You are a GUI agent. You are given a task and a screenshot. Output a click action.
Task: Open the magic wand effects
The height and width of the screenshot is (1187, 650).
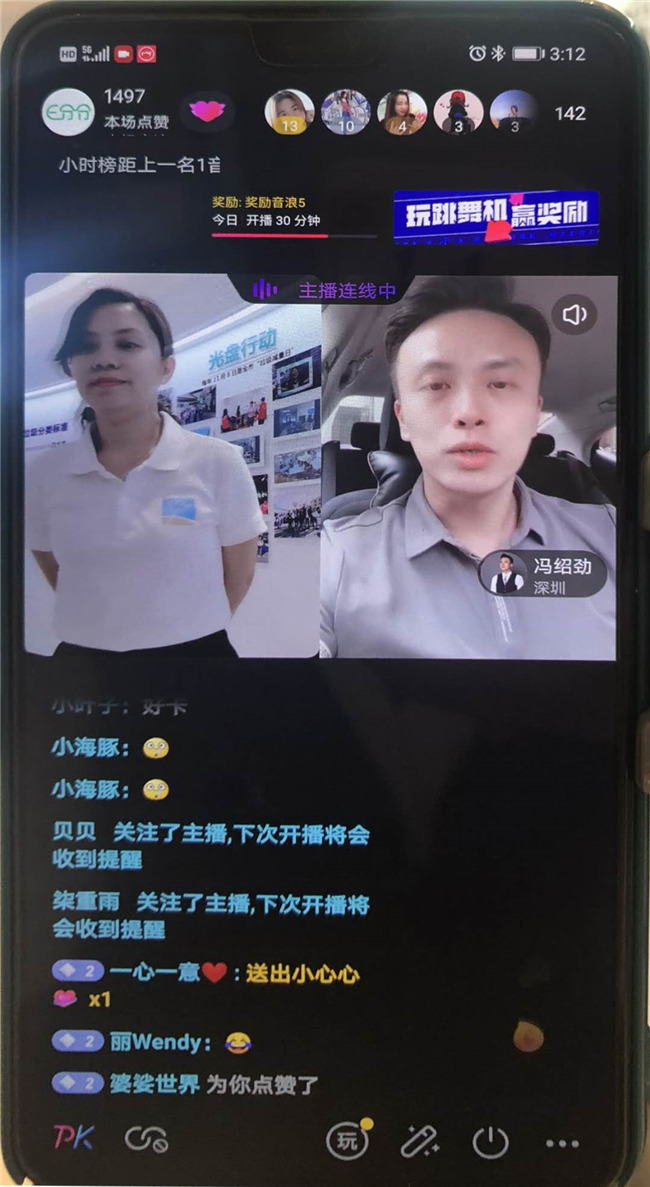419,1140
